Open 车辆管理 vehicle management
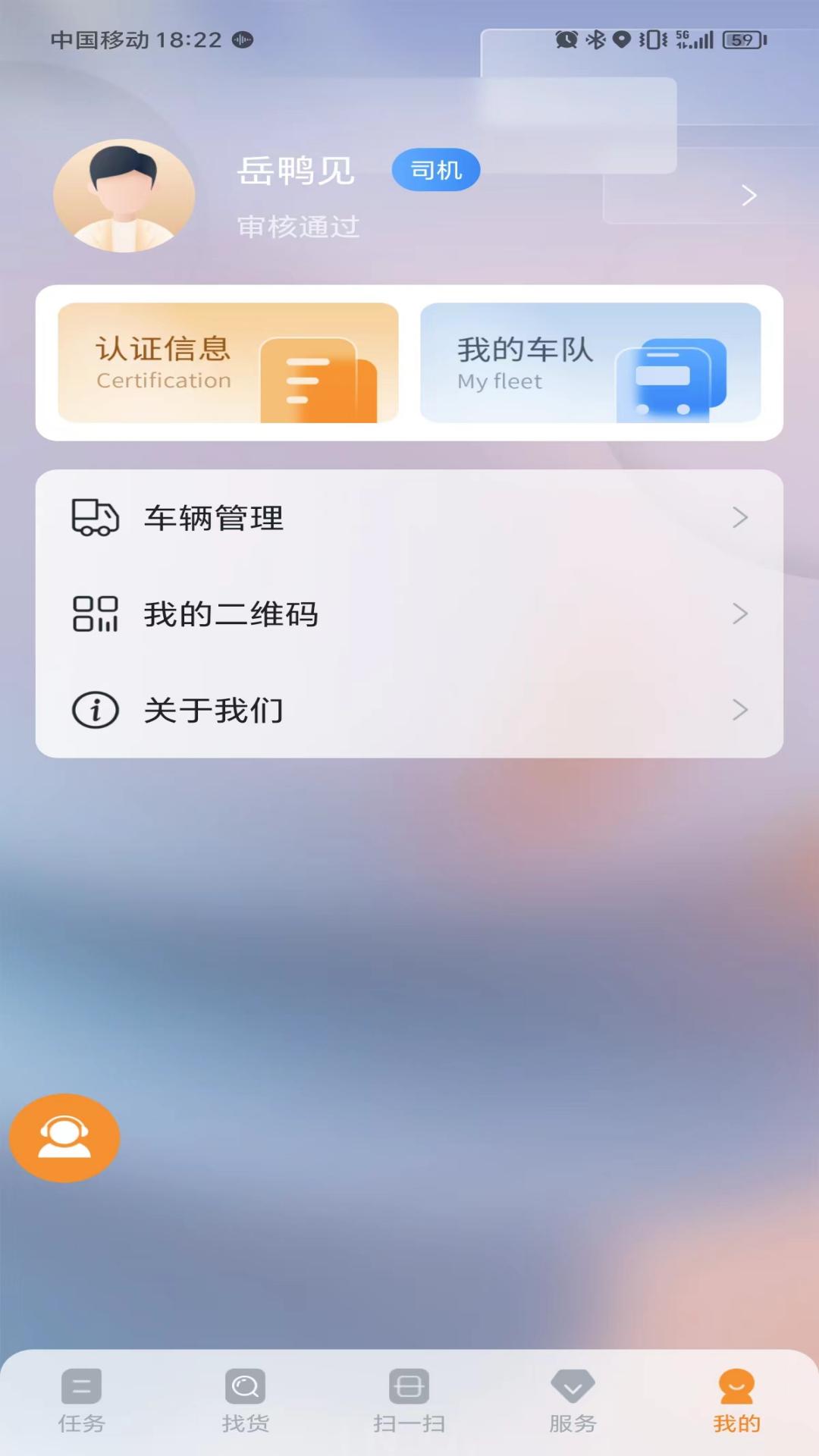The height and width of the screenshot is (1456, 819). pos(409,518)
